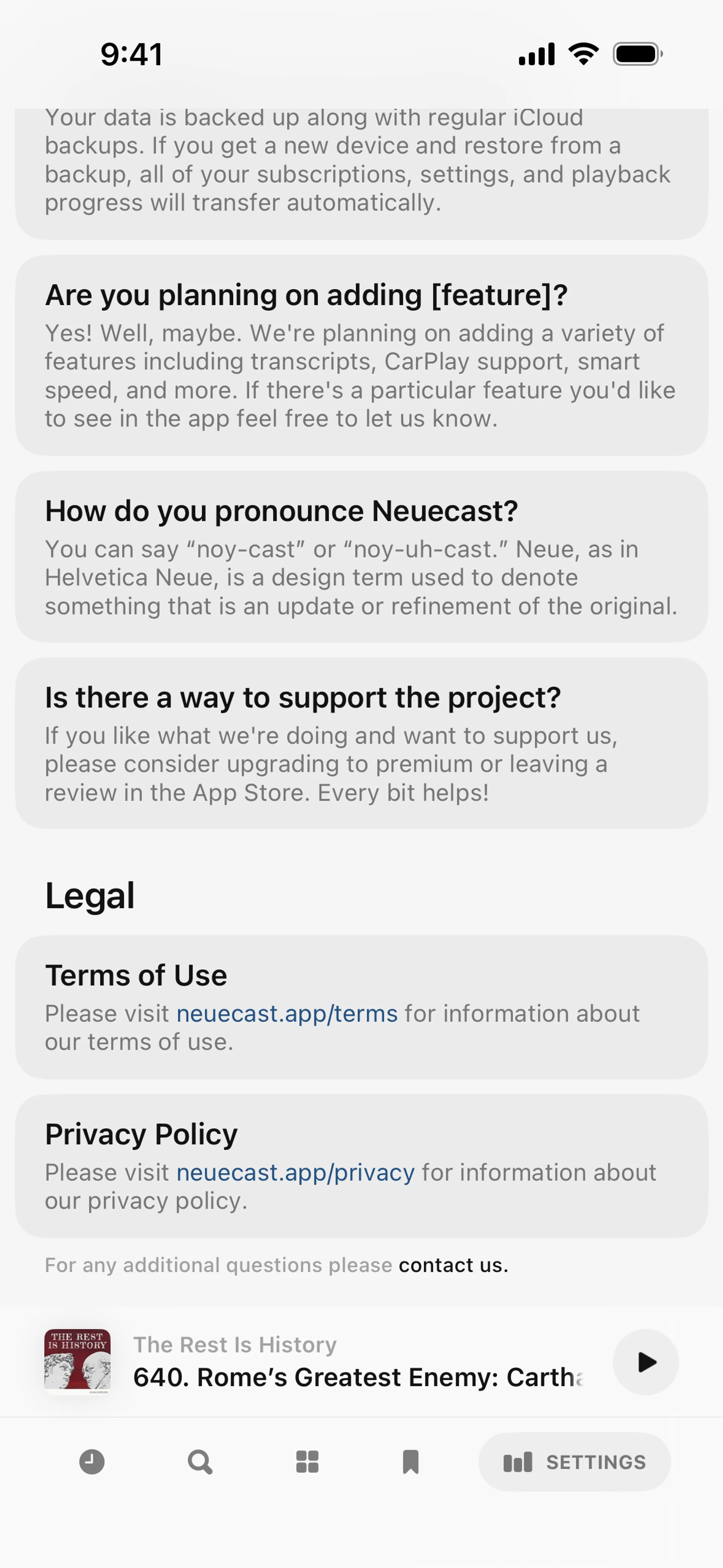Switch to the bookmarks tab
Image resolution: width=723 pixels, height=1568 pixels.
point(411,1462)
